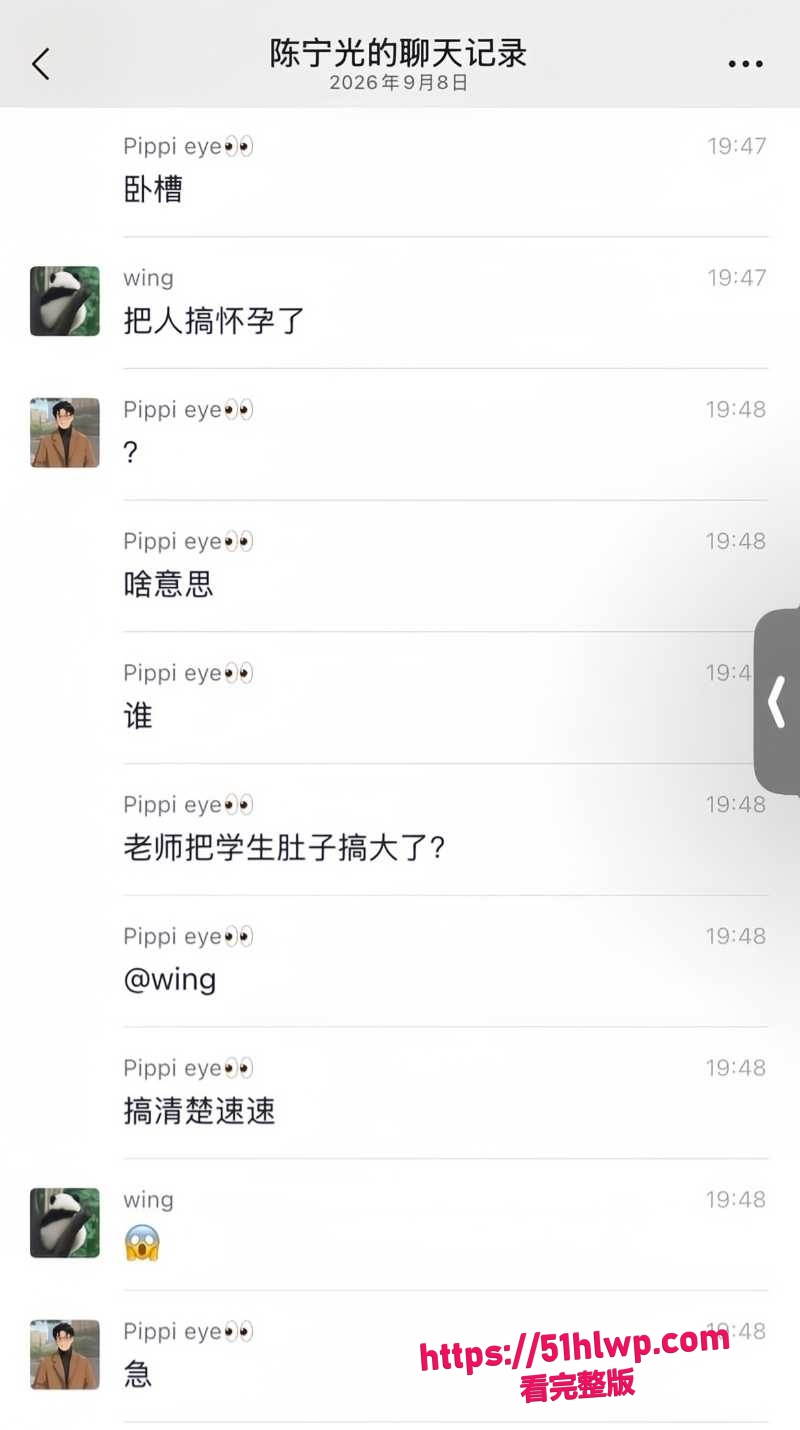Go back using the top-left arrow
This screenshot has height=1430, width=800.
(40, 64)
